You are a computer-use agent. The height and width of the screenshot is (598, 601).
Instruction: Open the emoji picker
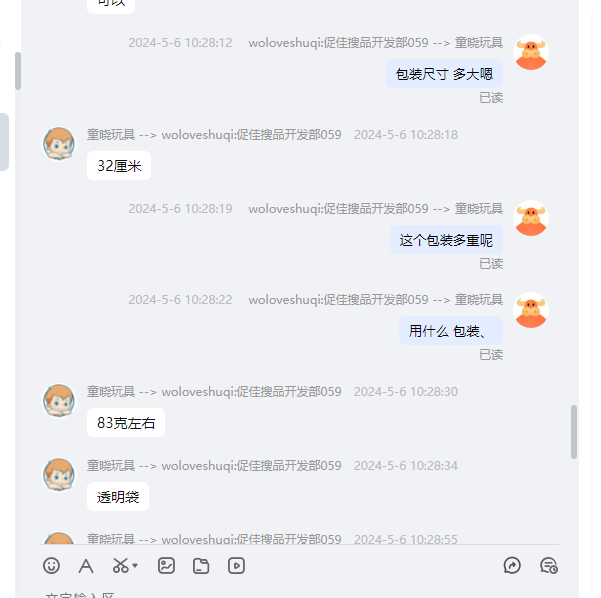click(x=52, y=566)
